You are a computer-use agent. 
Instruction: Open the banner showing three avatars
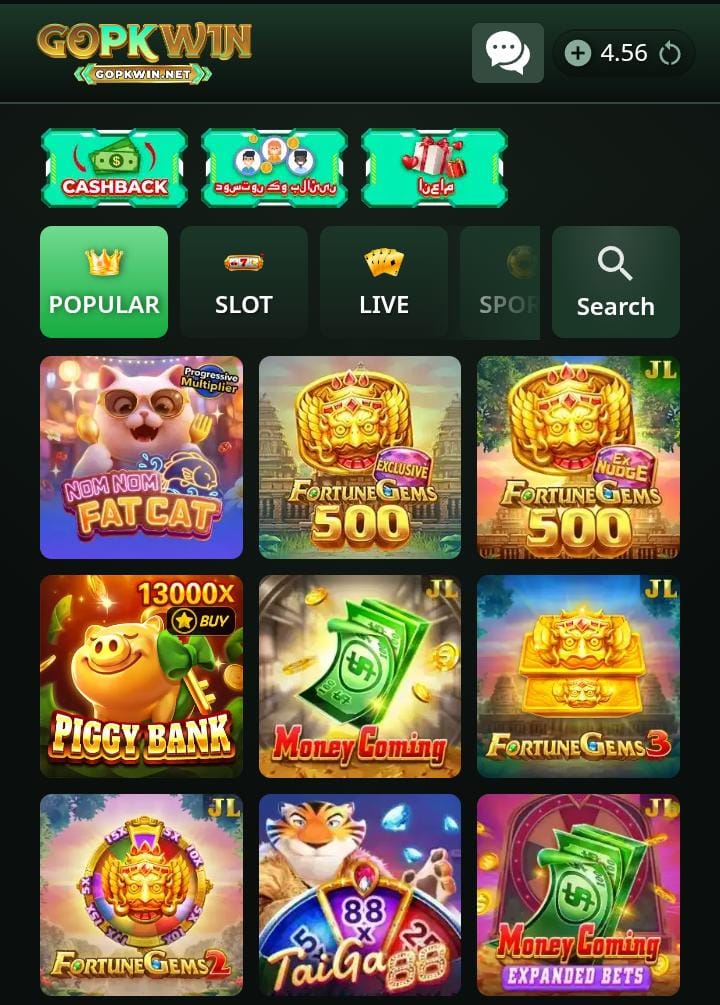274,168
